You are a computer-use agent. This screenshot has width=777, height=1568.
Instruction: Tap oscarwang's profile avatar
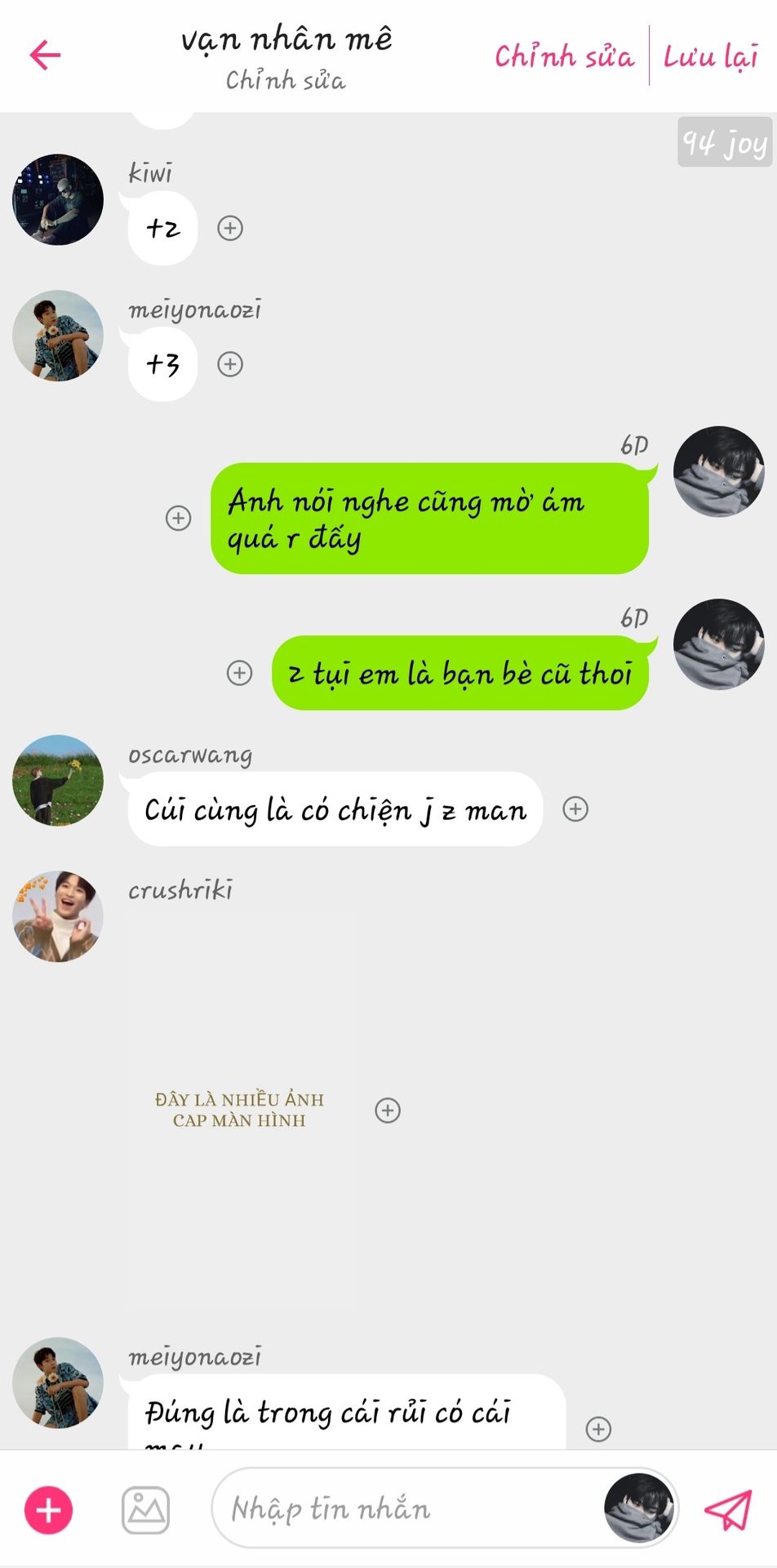click(58, 780)
